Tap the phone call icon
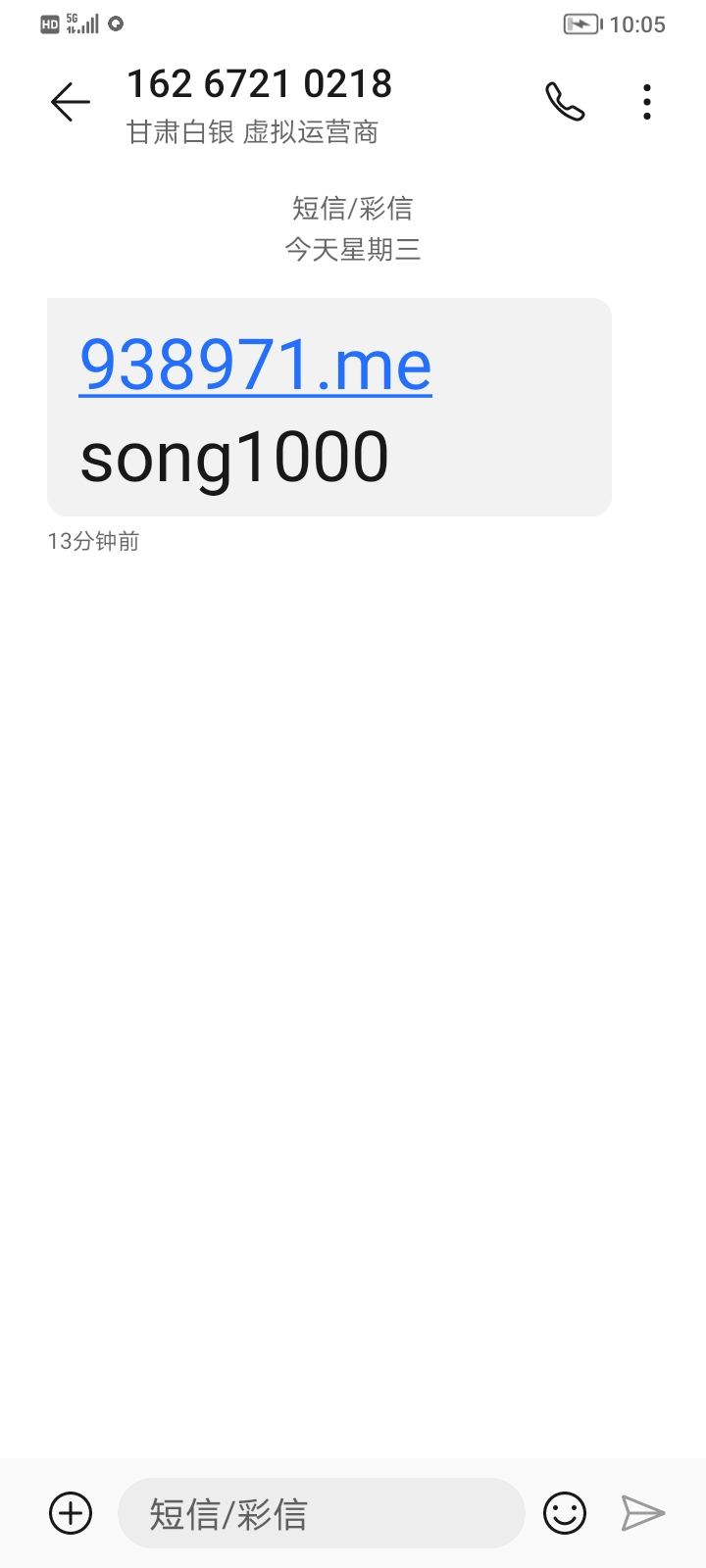 click(x=565, y=101)
